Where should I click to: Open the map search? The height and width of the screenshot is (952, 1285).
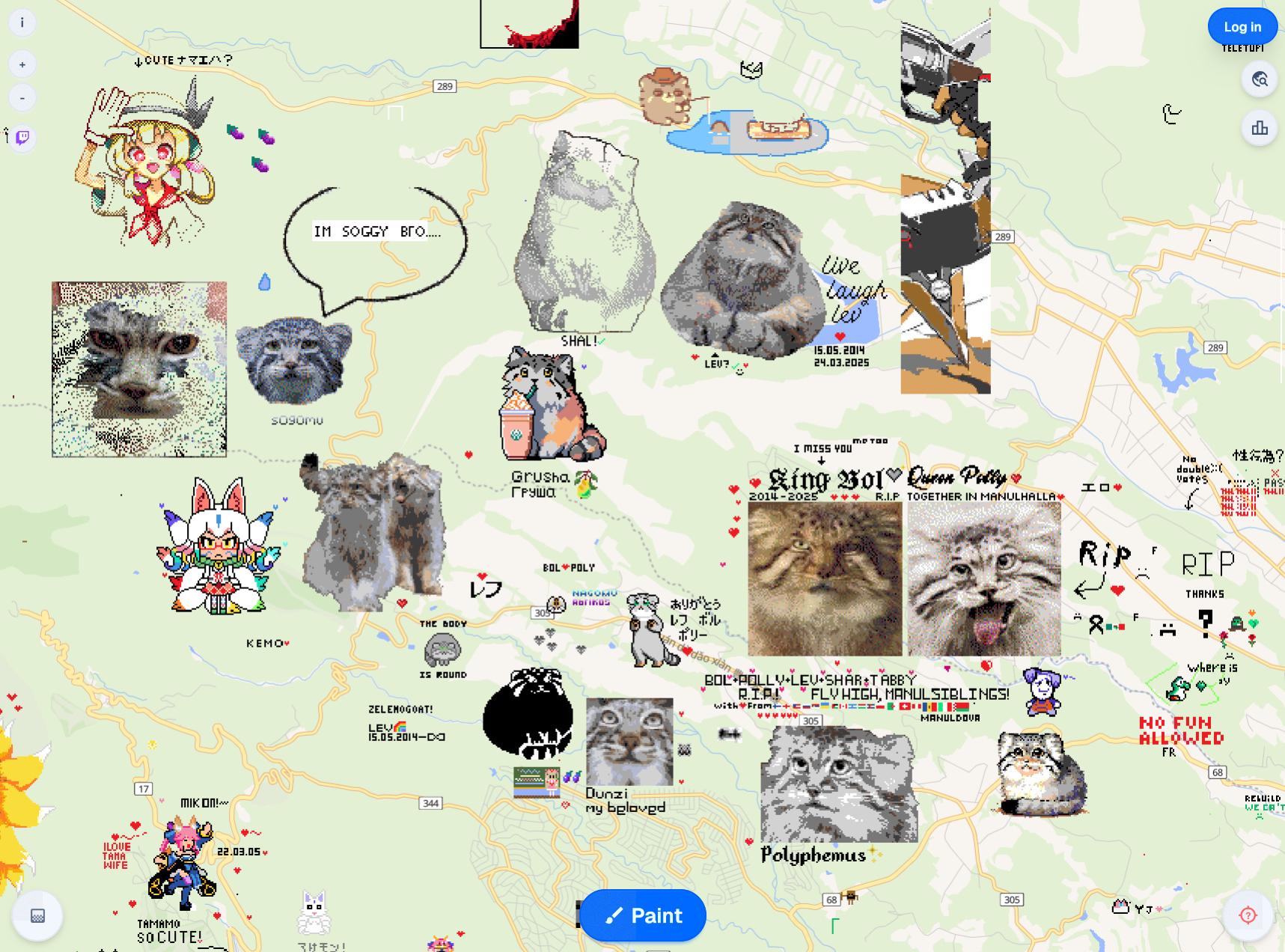tap(1259, 79)
